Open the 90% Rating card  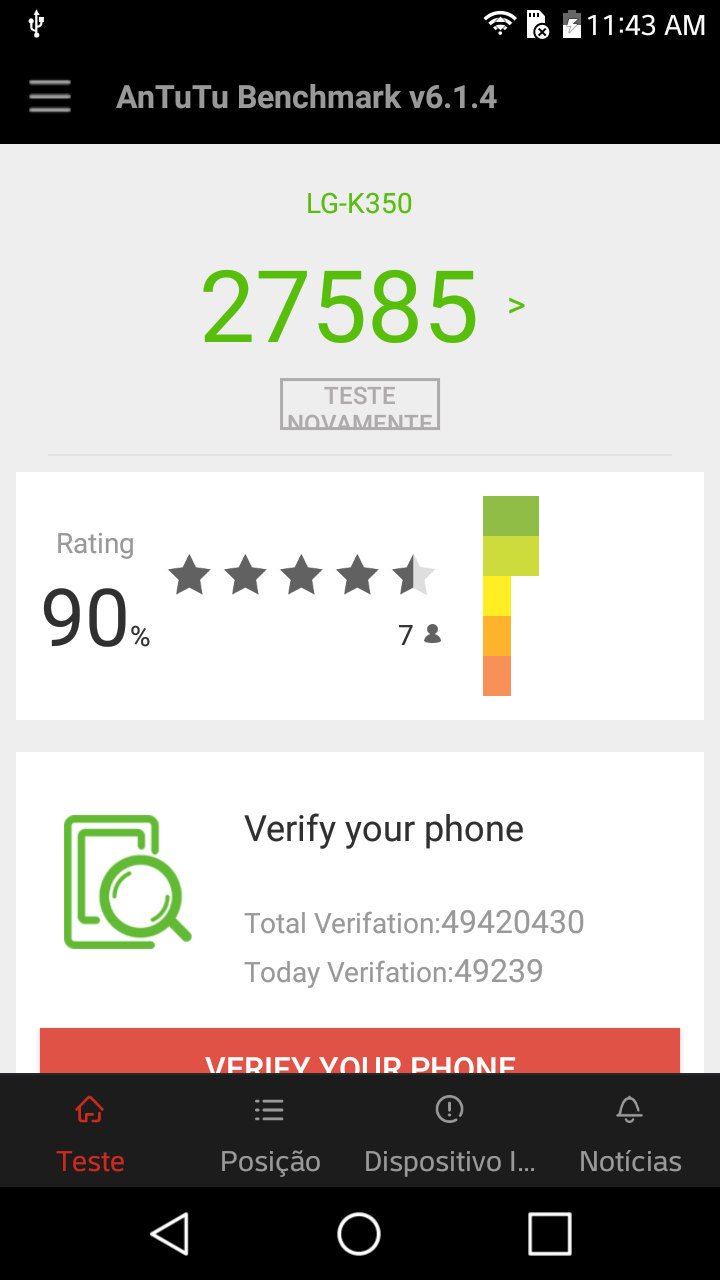pos(360,596)
